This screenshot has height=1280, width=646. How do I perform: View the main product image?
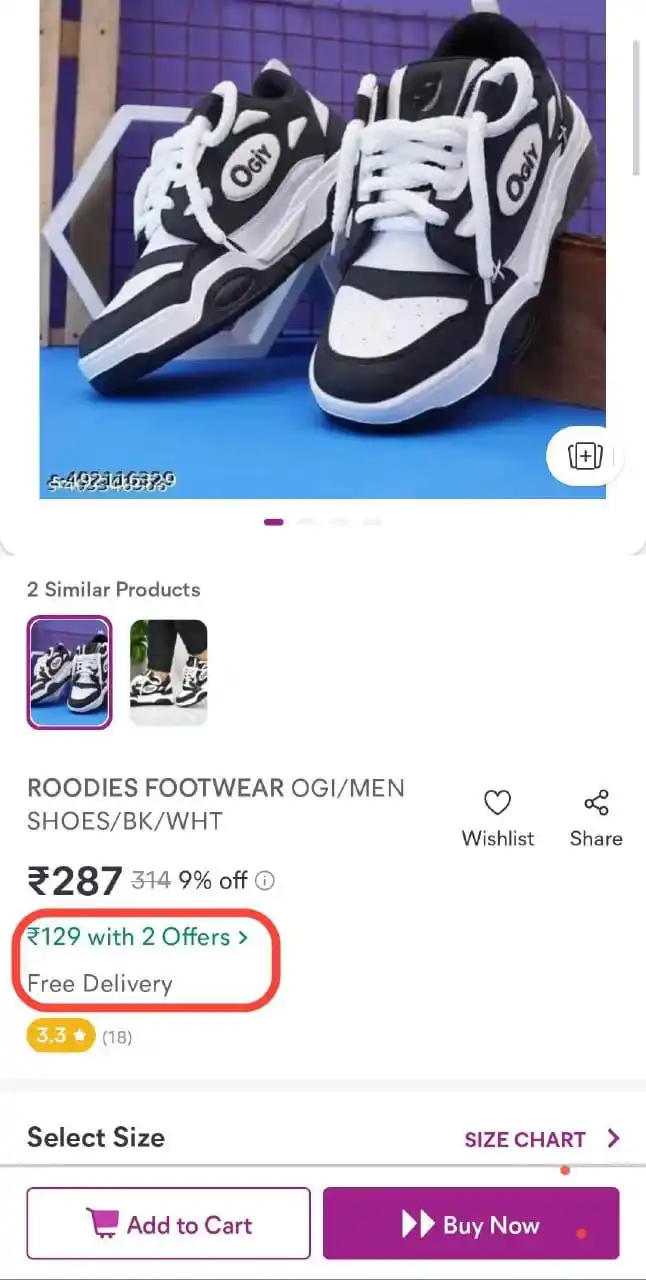point(322,250)
